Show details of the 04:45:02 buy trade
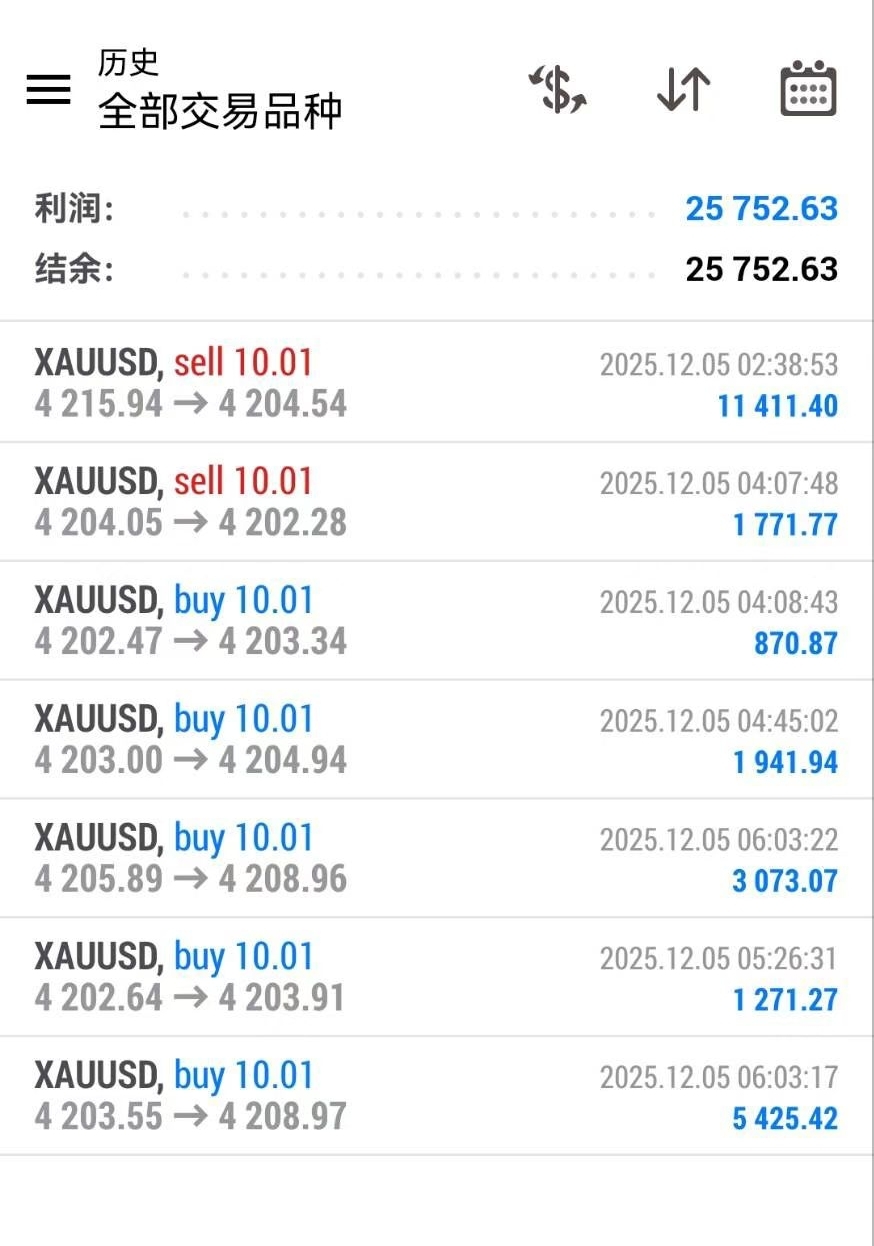The height and width of the screenshot is (1246, 874). click(x=436, y=740)
